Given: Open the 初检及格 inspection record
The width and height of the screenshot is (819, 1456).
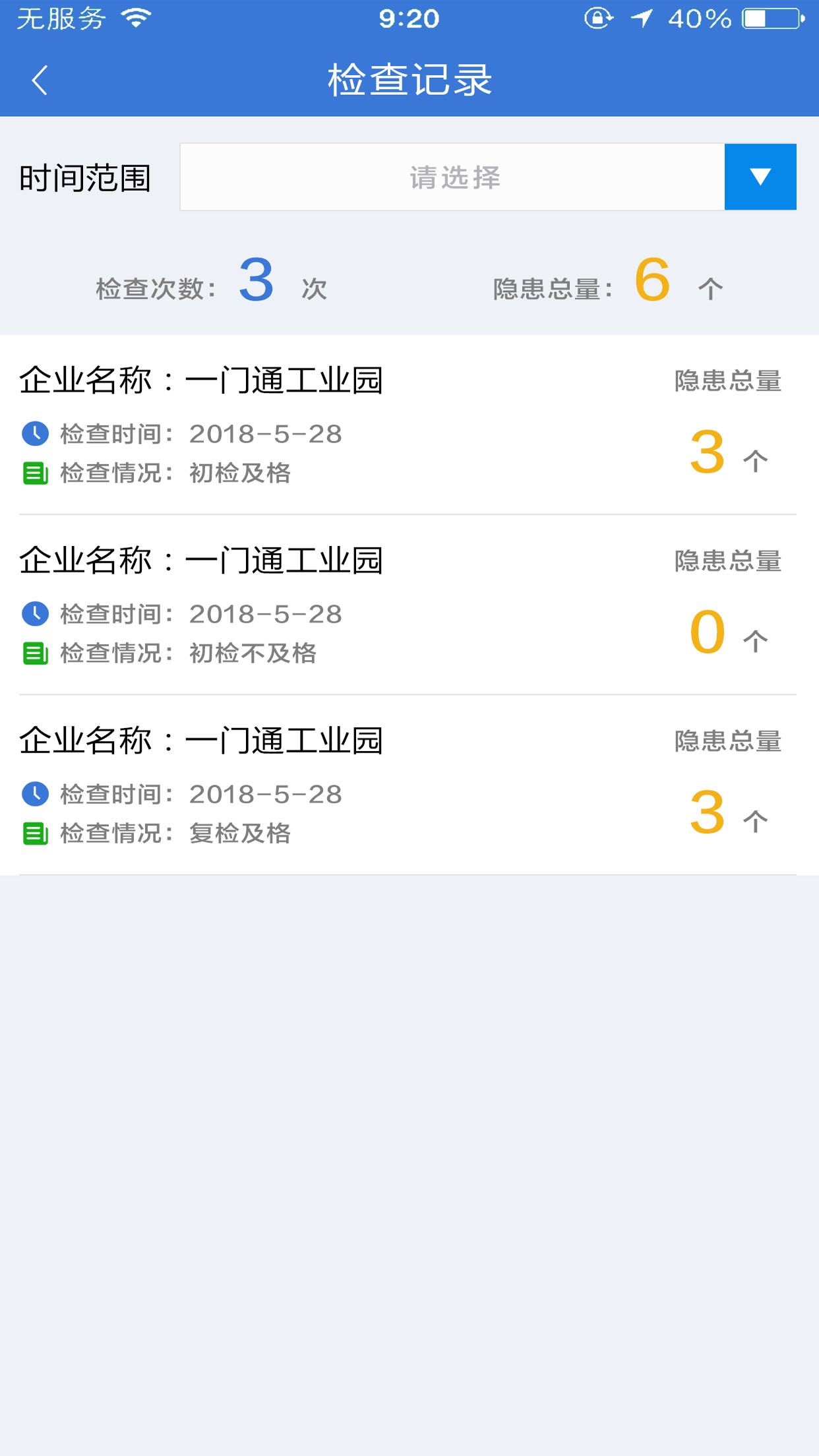Looking at the screenshot, I should tap(409, 425).
